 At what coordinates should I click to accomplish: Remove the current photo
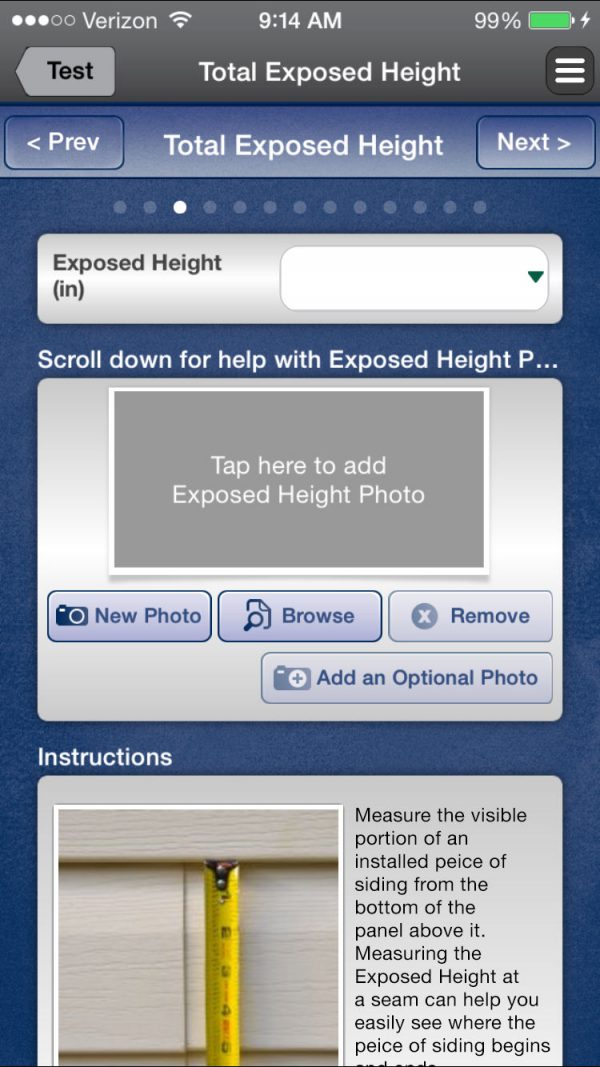[470, 616]
